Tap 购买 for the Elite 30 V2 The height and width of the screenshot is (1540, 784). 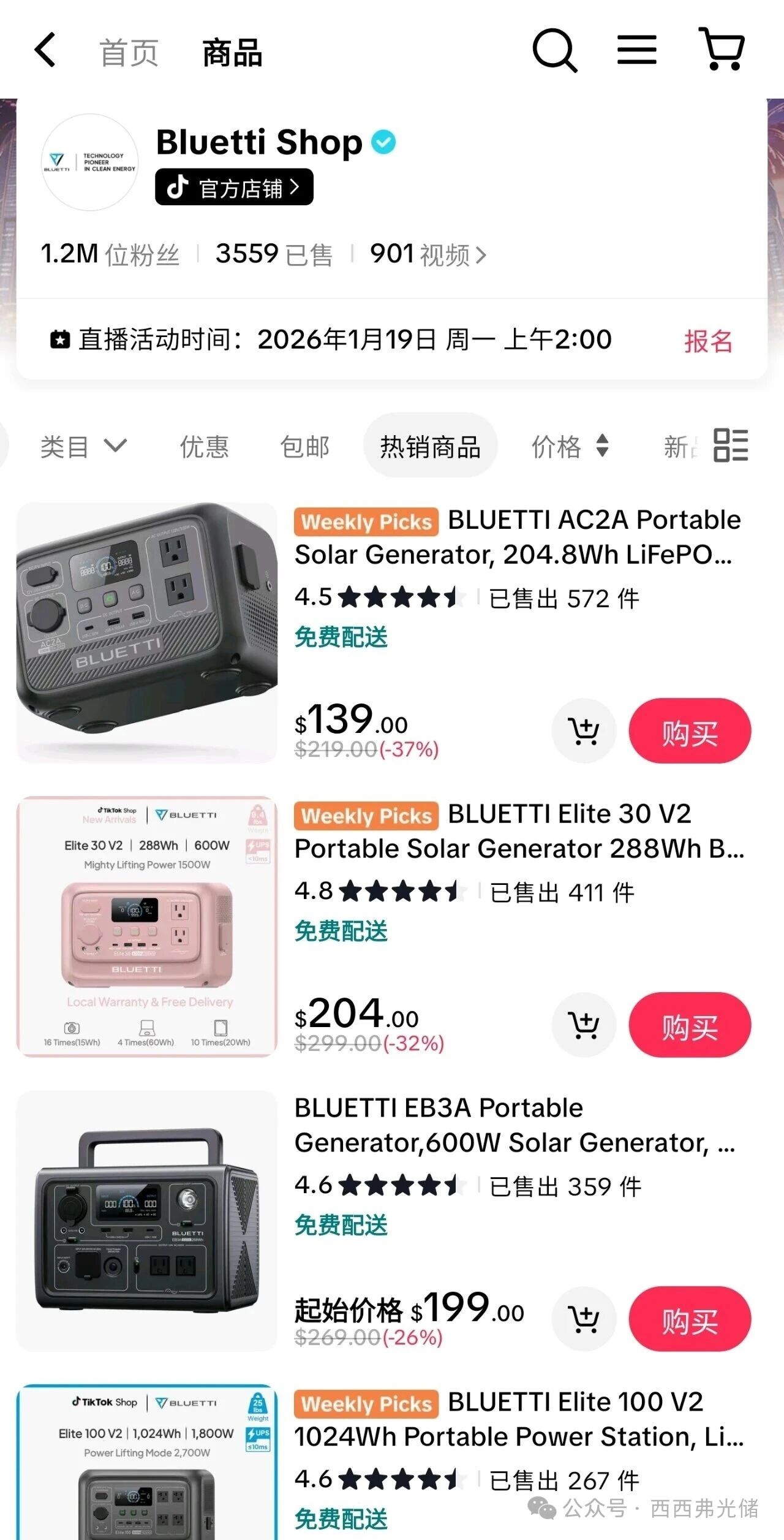point(689,1025)
